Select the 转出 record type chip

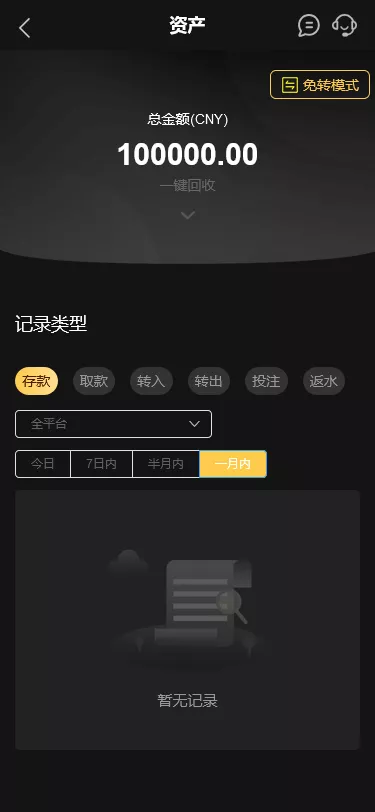tap(209, 382)
